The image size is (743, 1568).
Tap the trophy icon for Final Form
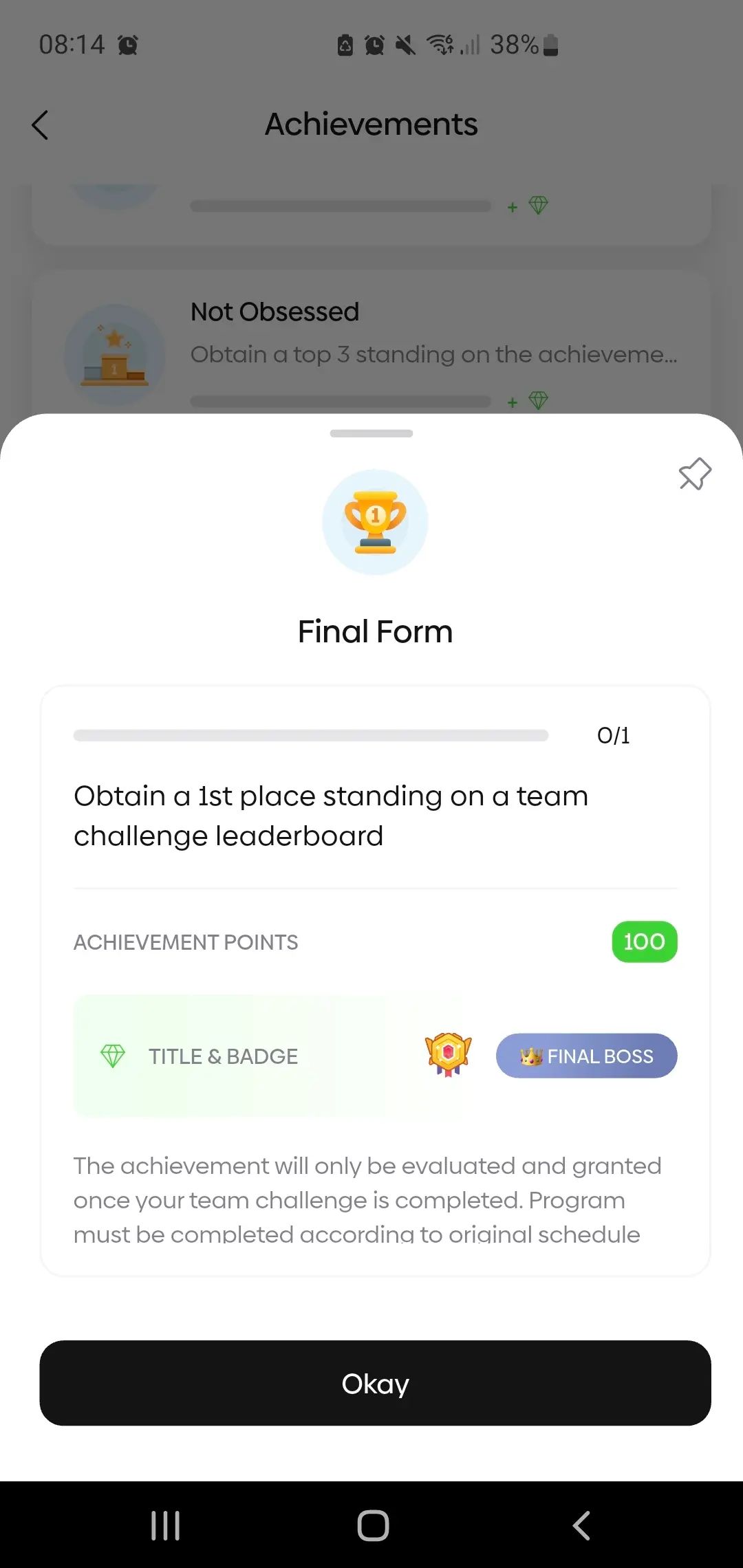tap(375, 521)
